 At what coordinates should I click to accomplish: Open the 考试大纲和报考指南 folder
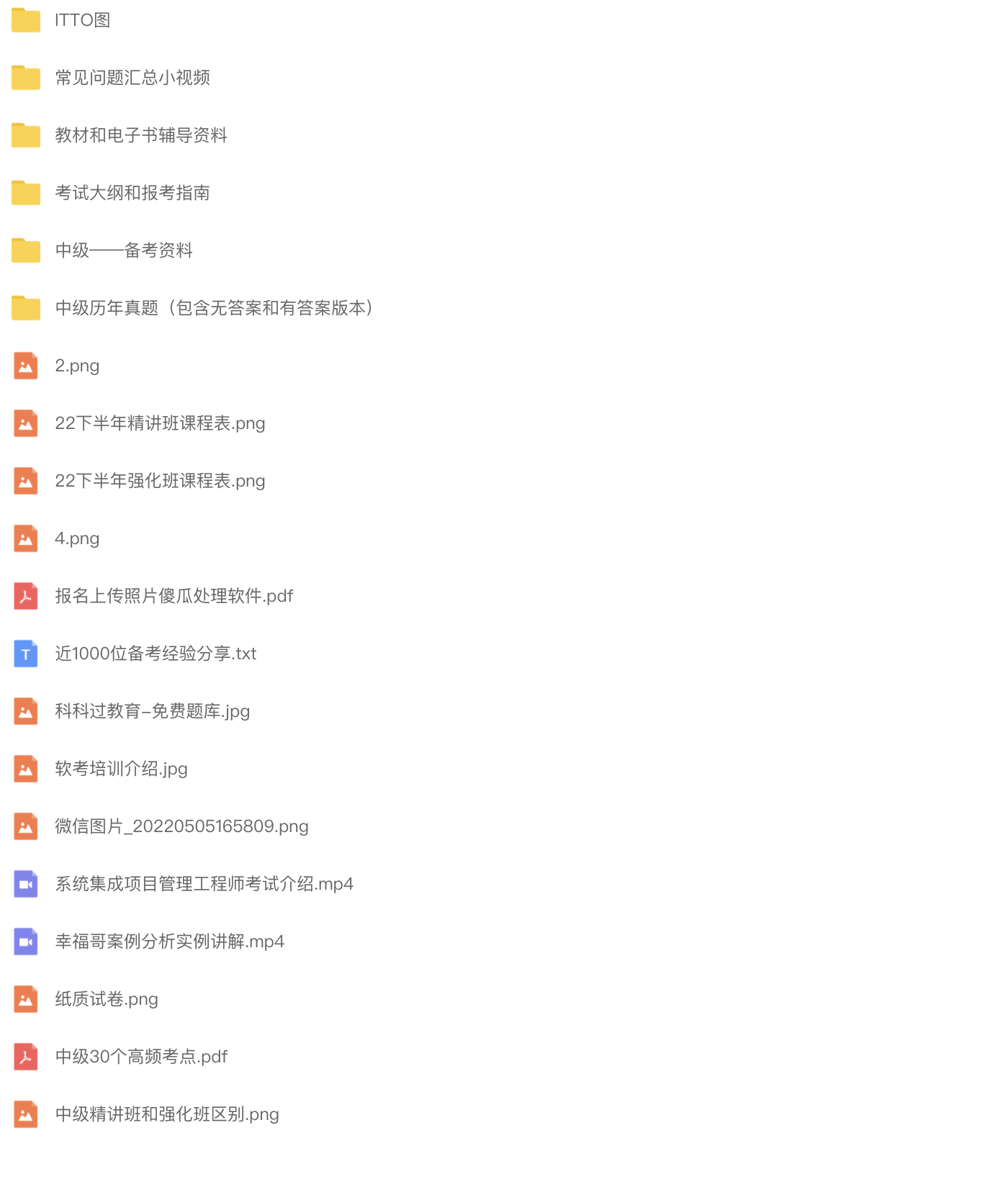[132, 193]
